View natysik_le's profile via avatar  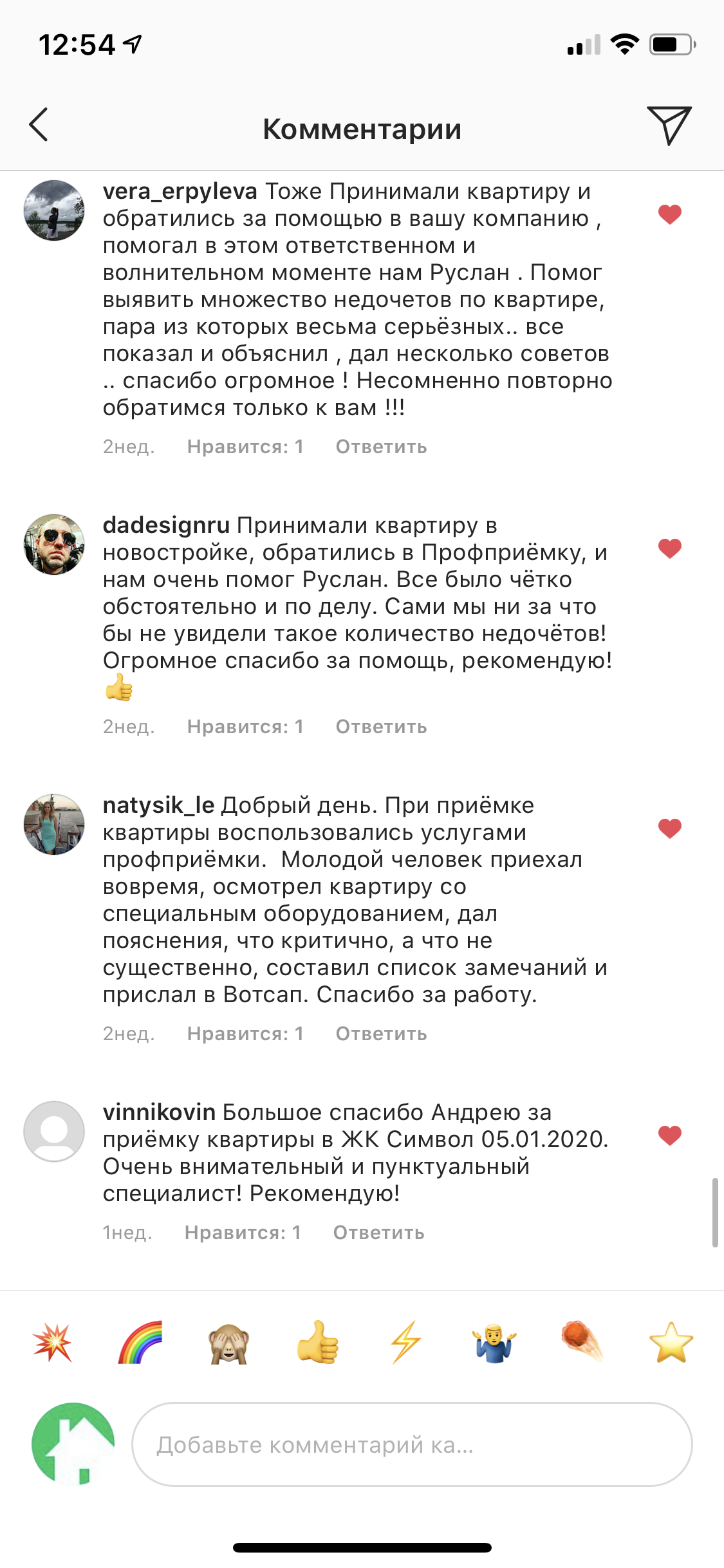pyautogui.click(x=54, y=824)
